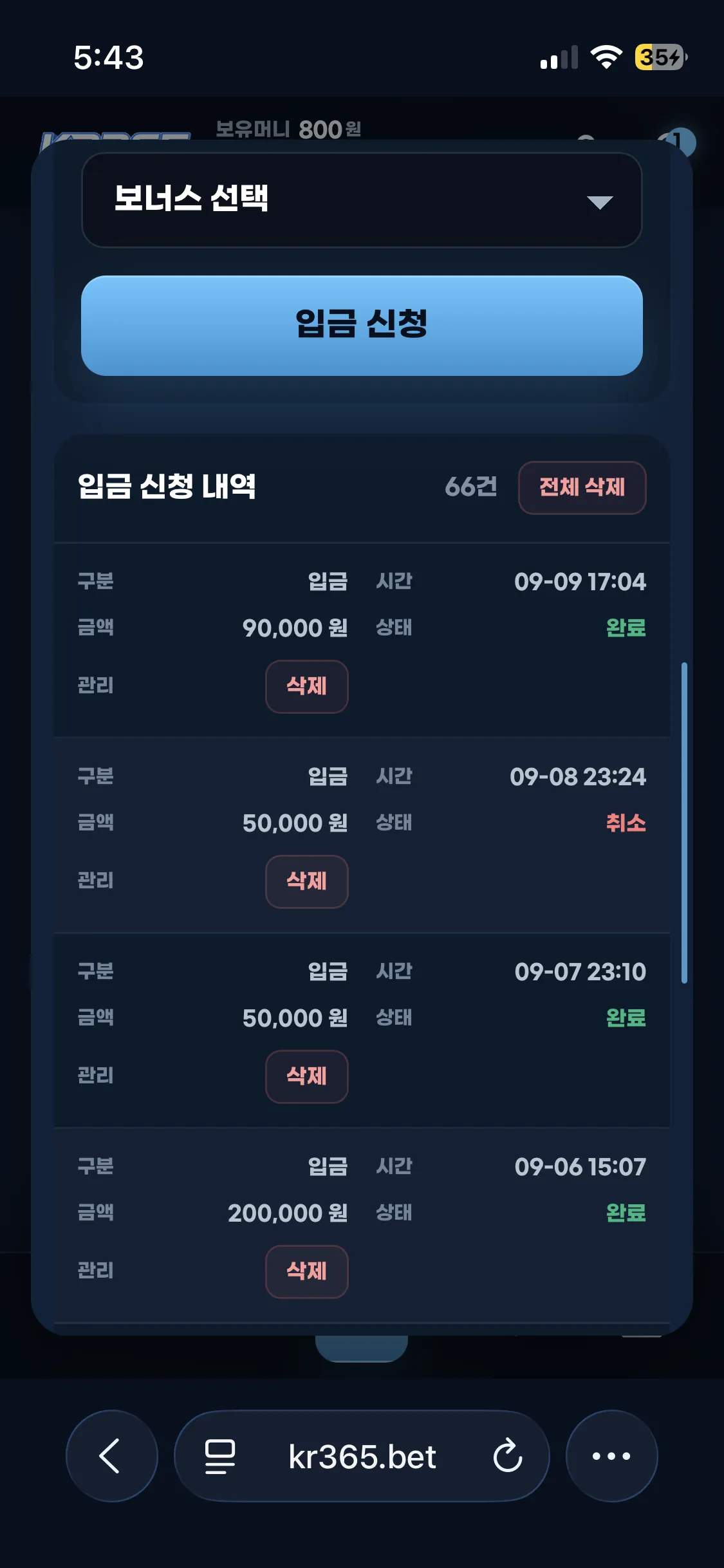Go back in the browser
724x1568 pixels.
point(112,1456)
